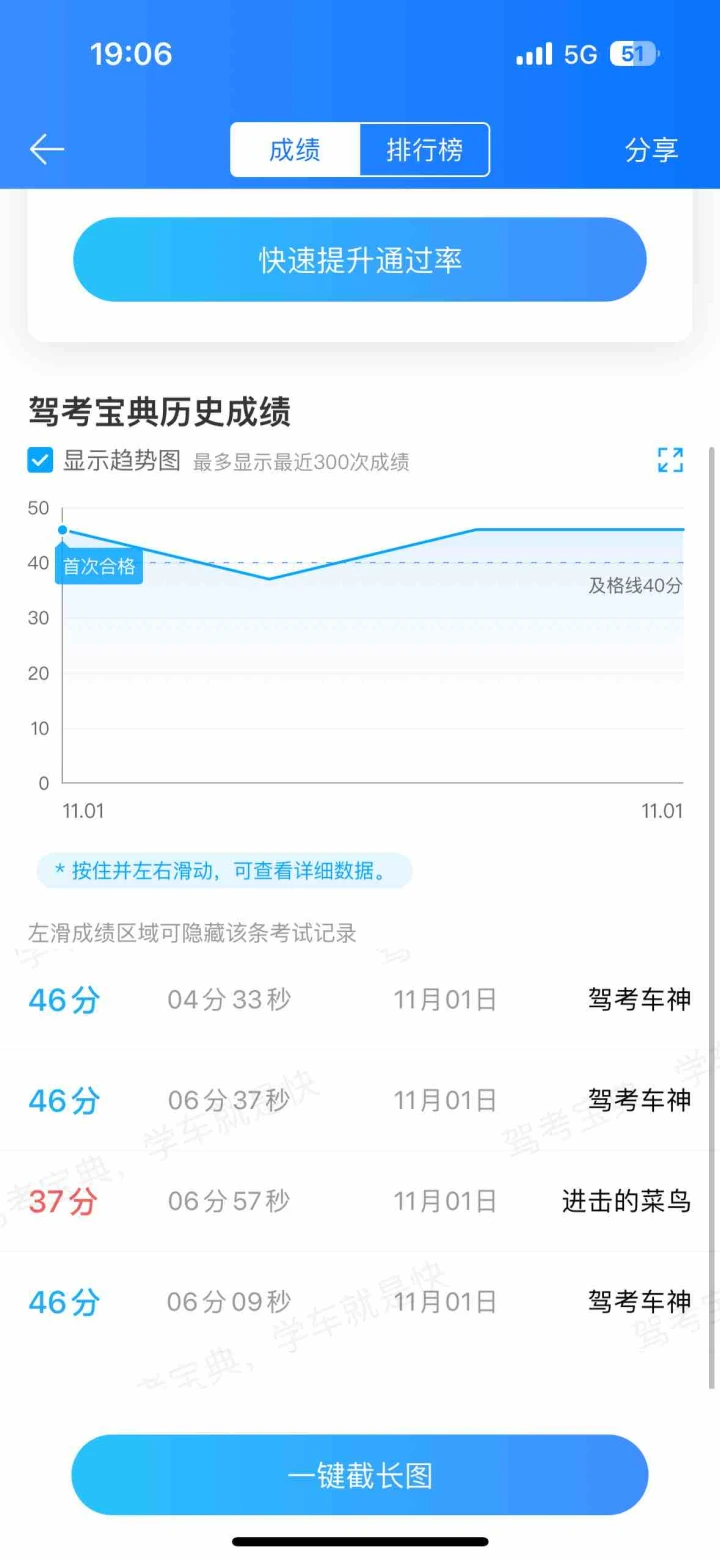Open the 37分 进击的菜鸟 record
Screen dimensions: 720x1561
tap(360, 1200)
